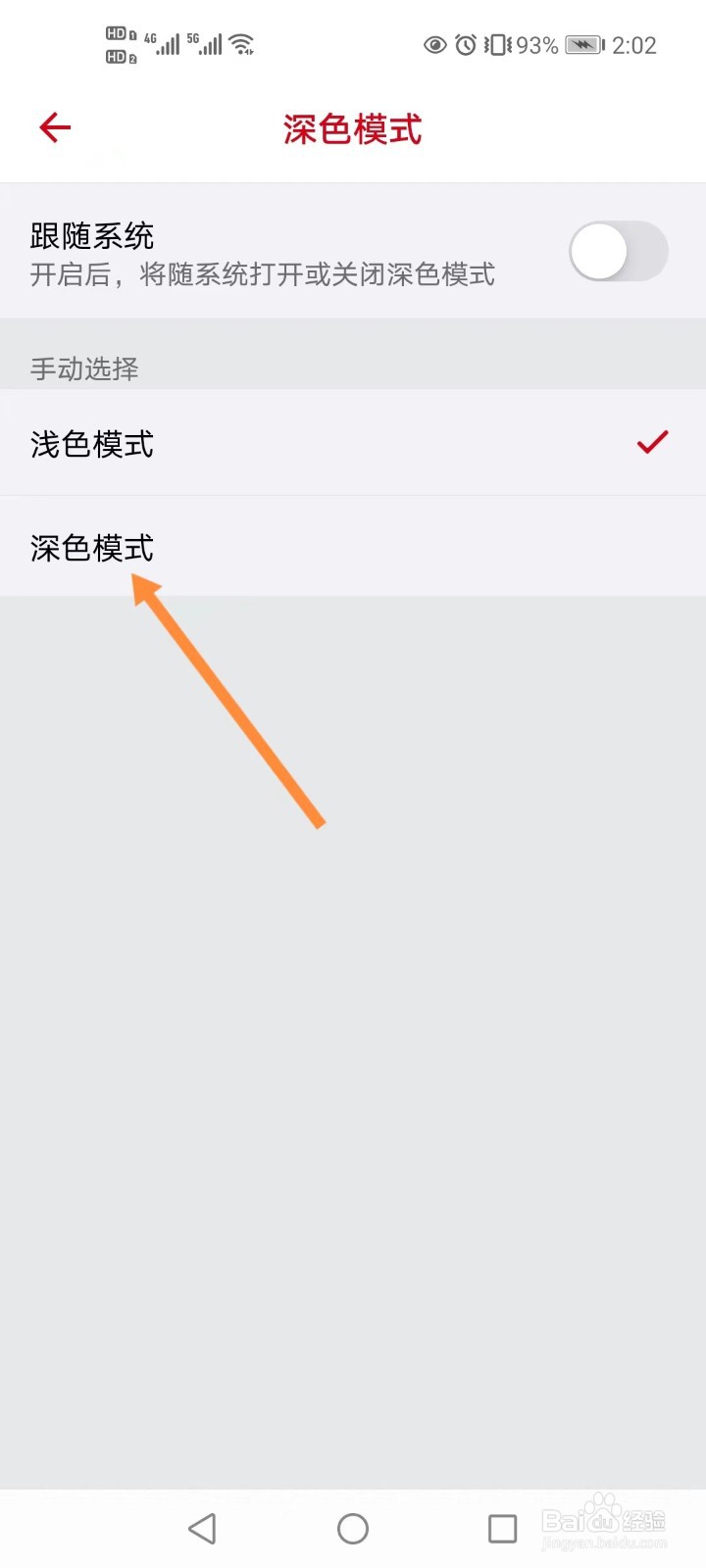Toggle the 跟随系统 switch on

619,252
